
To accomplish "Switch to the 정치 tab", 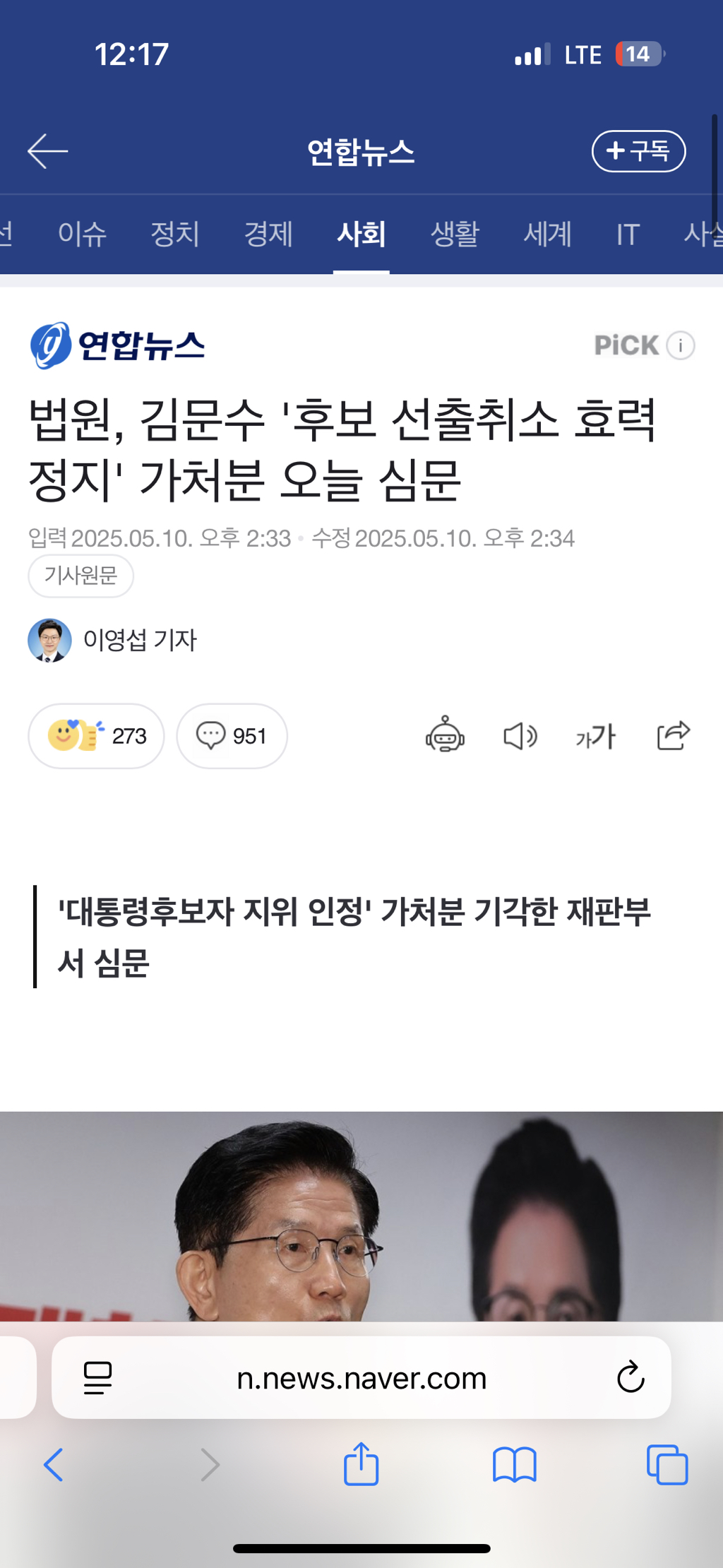I will (175, 234).
